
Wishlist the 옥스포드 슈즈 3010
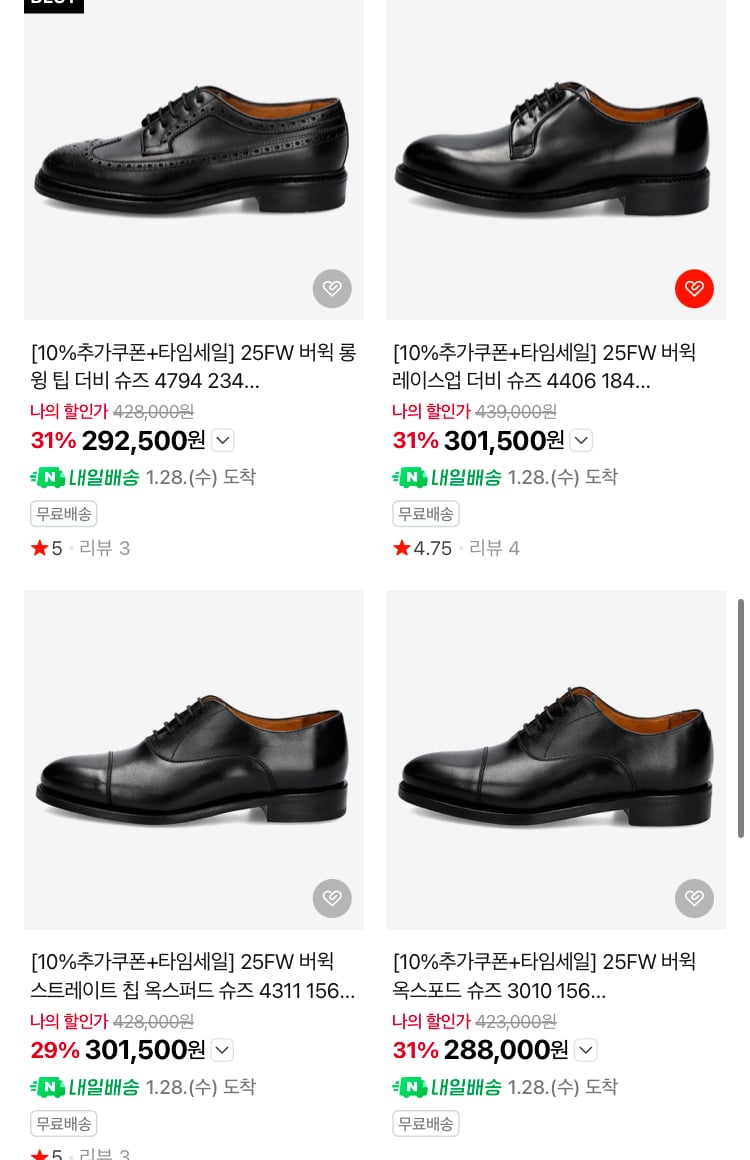point(694,898)
